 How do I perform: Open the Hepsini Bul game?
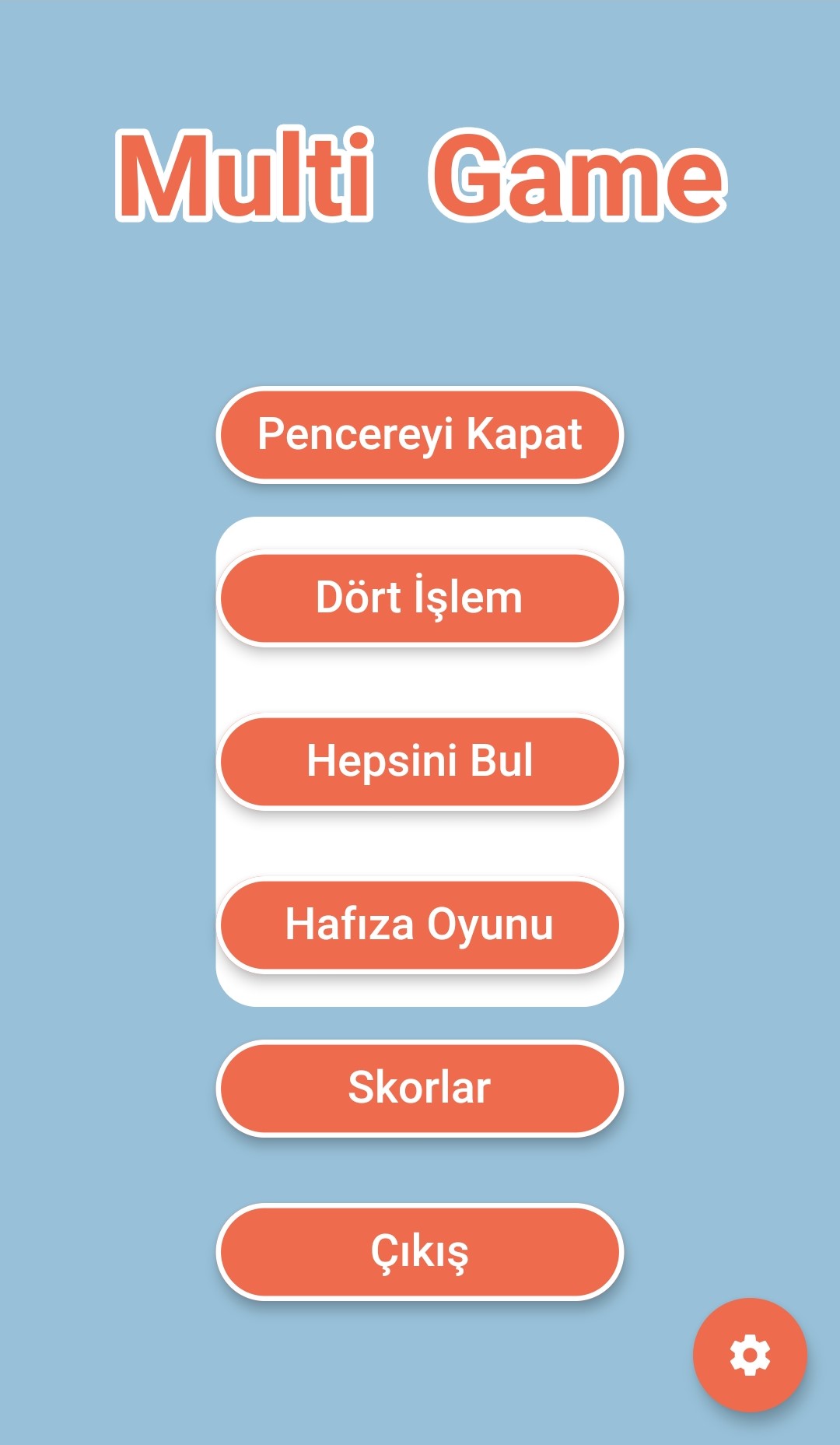coord(420,761)
